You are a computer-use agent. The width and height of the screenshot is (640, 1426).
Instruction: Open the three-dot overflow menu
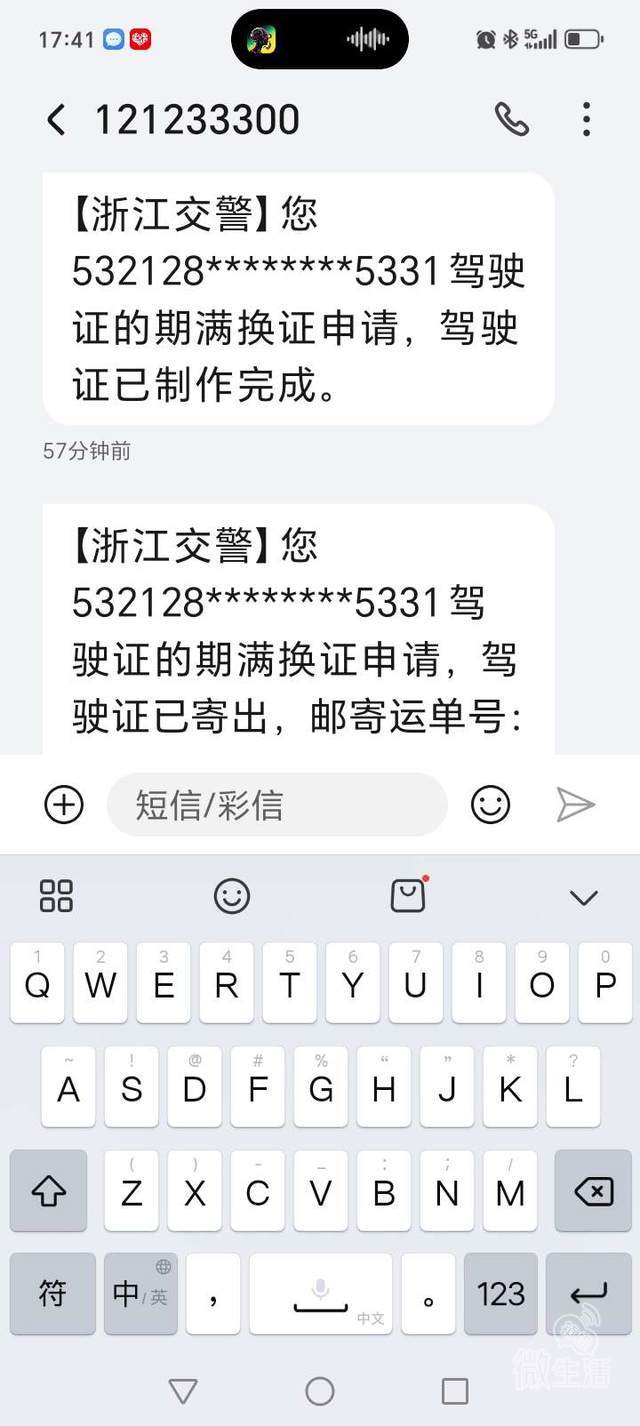point(586,120)
